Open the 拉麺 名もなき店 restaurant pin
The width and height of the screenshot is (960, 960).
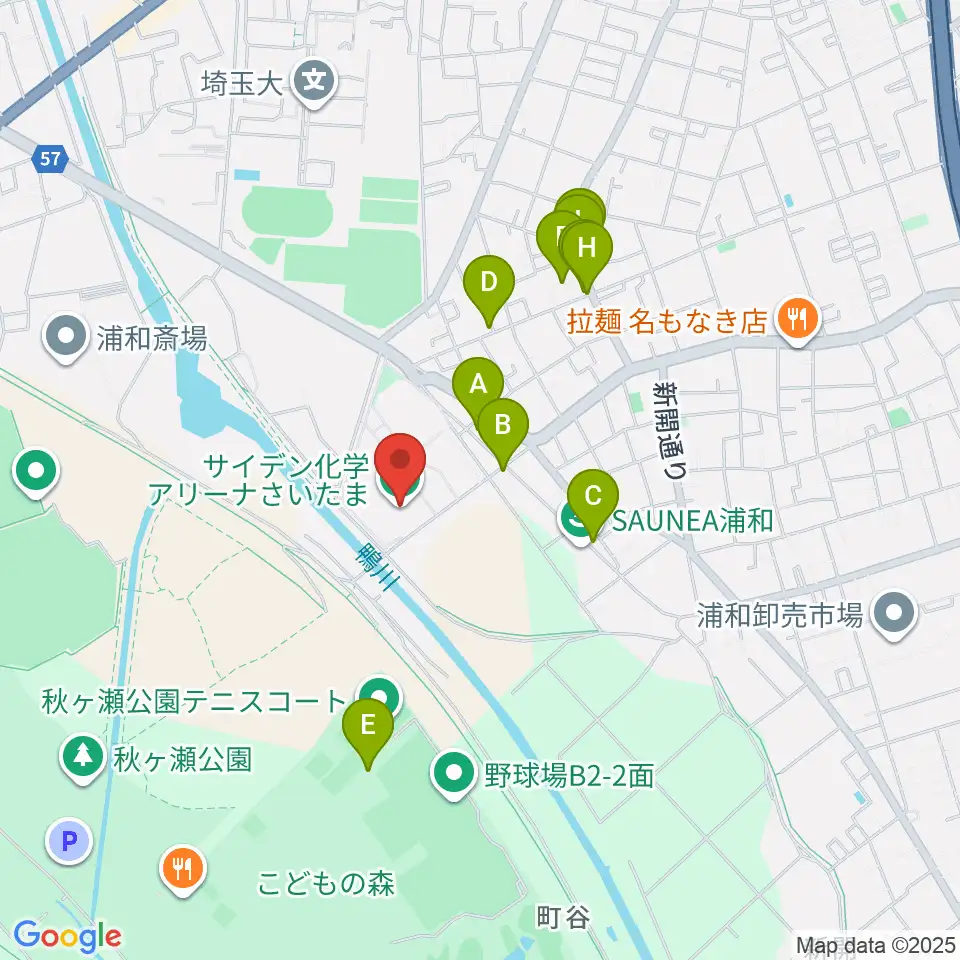797,318
